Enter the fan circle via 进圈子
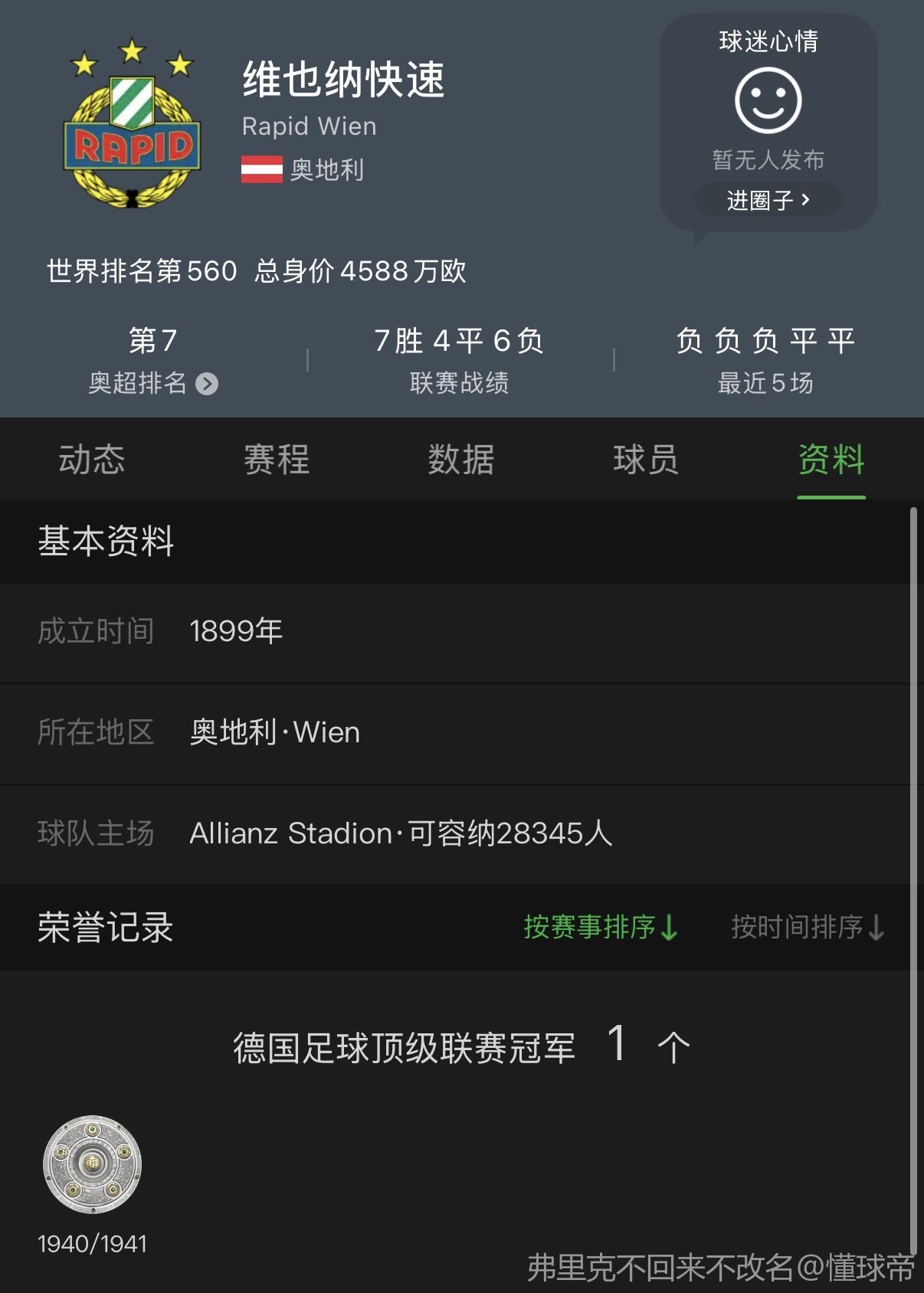924x1293 pixels. click(x=768, y=201)
